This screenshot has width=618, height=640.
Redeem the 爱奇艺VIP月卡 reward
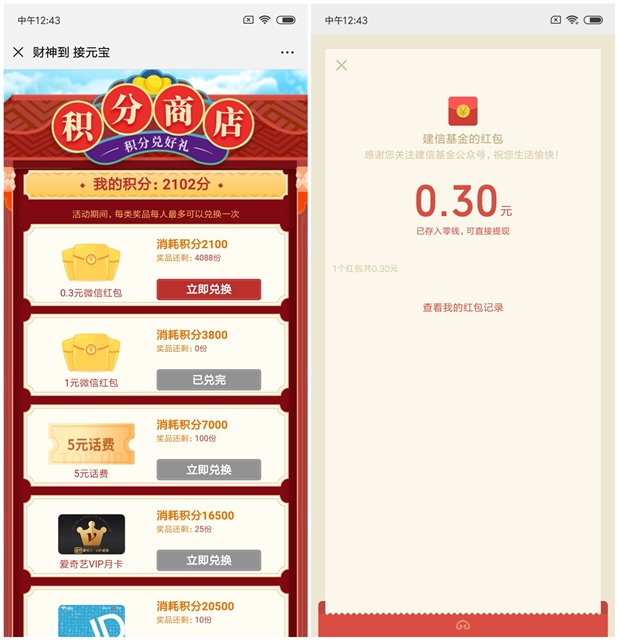(x=208, y=559)
